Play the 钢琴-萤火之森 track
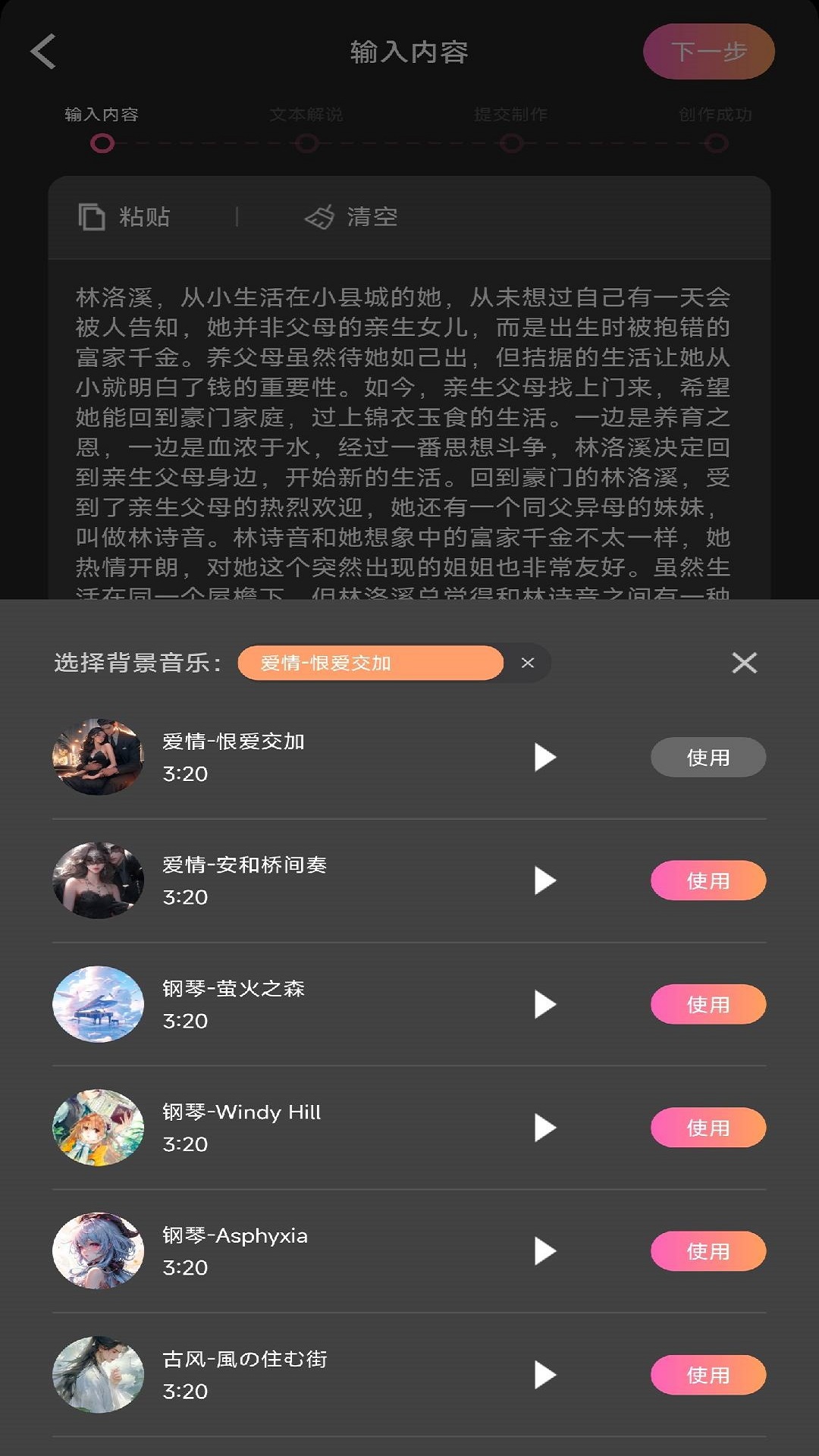 point(543,1004)
